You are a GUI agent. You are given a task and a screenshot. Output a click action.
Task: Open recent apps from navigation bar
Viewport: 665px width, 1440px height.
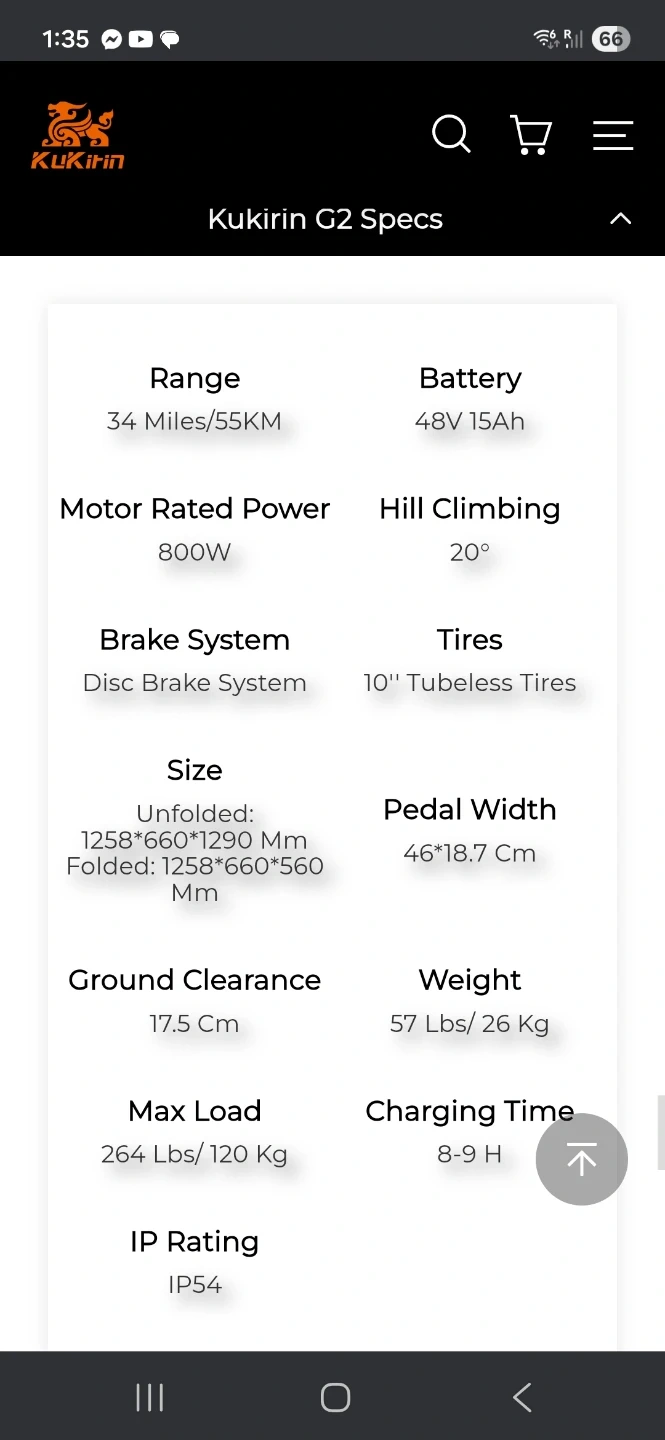tap(149, 1397)
